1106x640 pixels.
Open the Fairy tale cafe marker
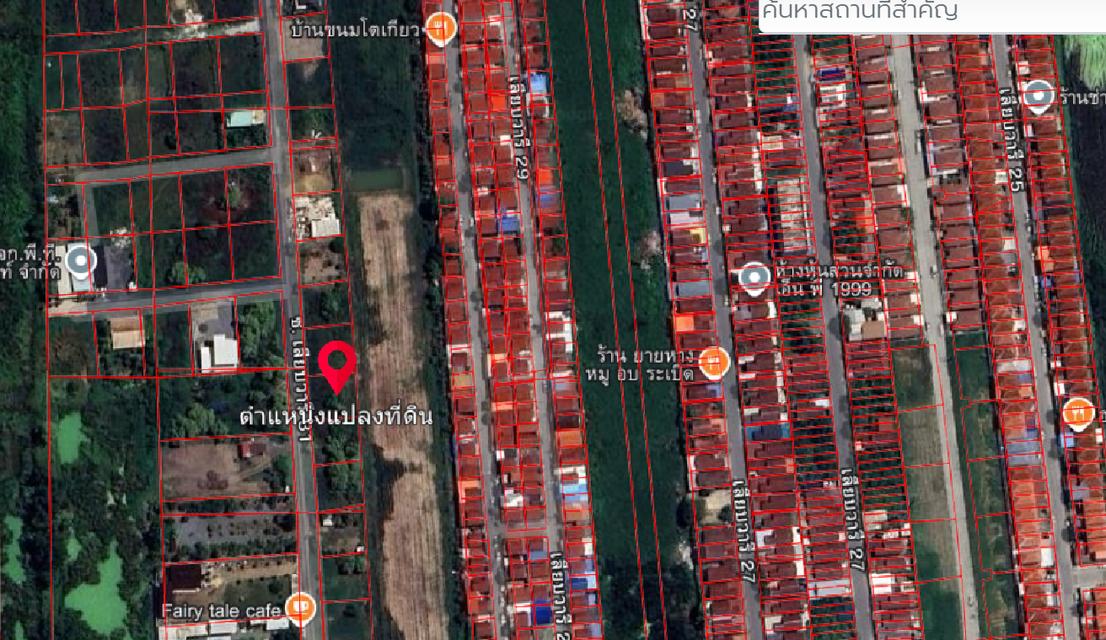tap(300, 606)
